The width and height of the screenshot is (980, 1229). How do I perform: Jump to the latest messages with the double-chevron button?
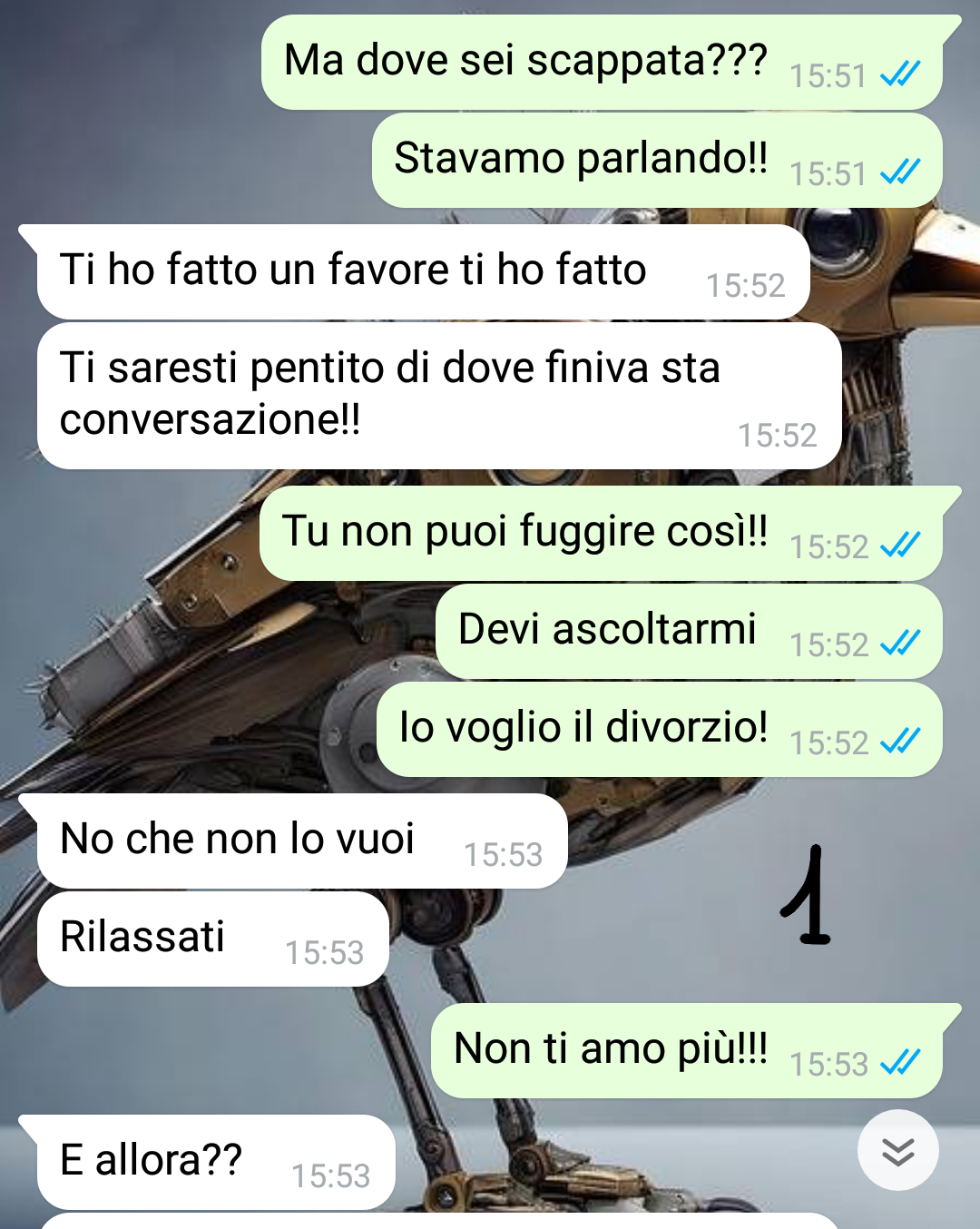897,1150
